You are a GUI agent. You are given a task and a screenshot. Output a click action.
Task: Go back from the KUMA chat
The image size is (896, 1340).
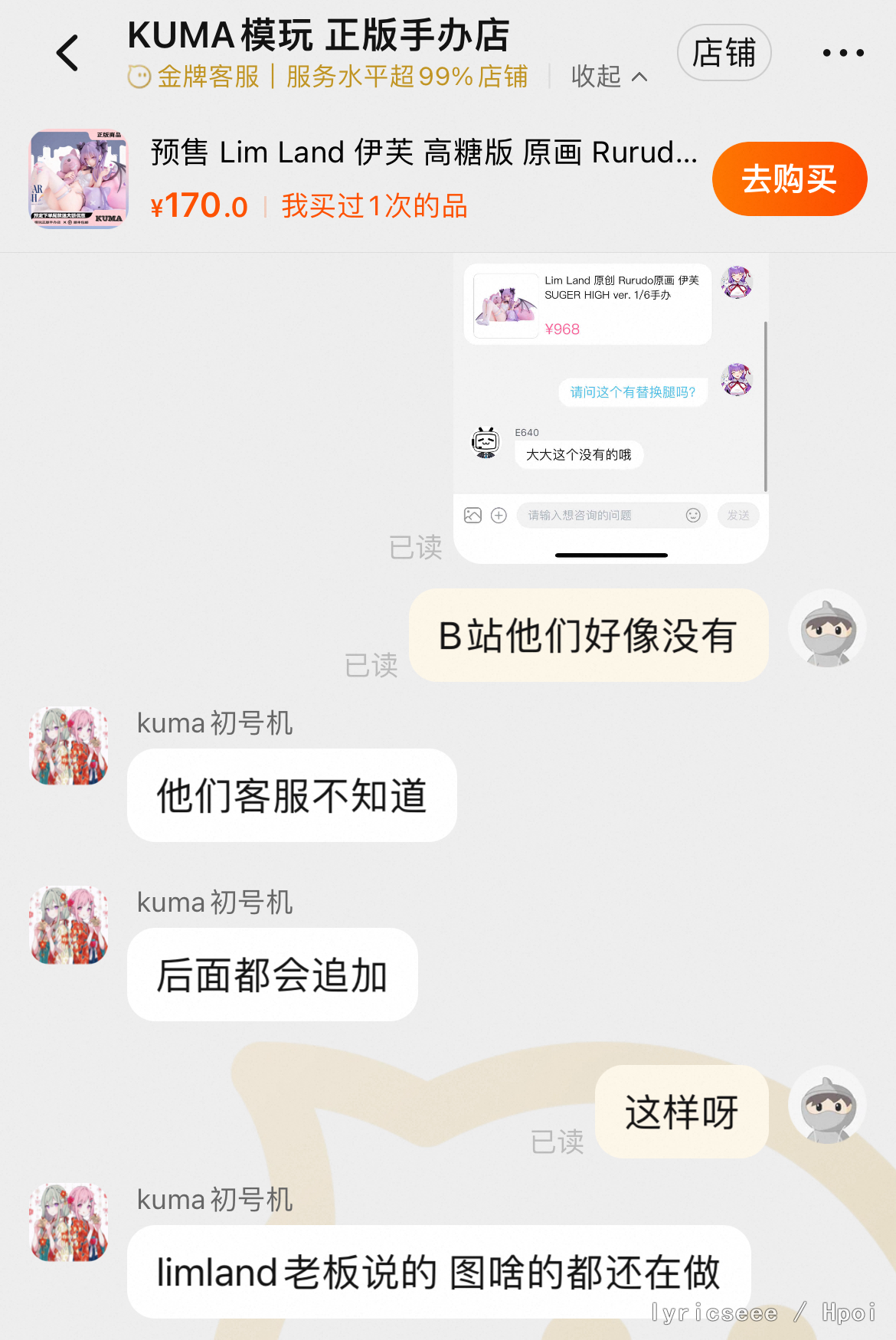click(x=67, y=53)
